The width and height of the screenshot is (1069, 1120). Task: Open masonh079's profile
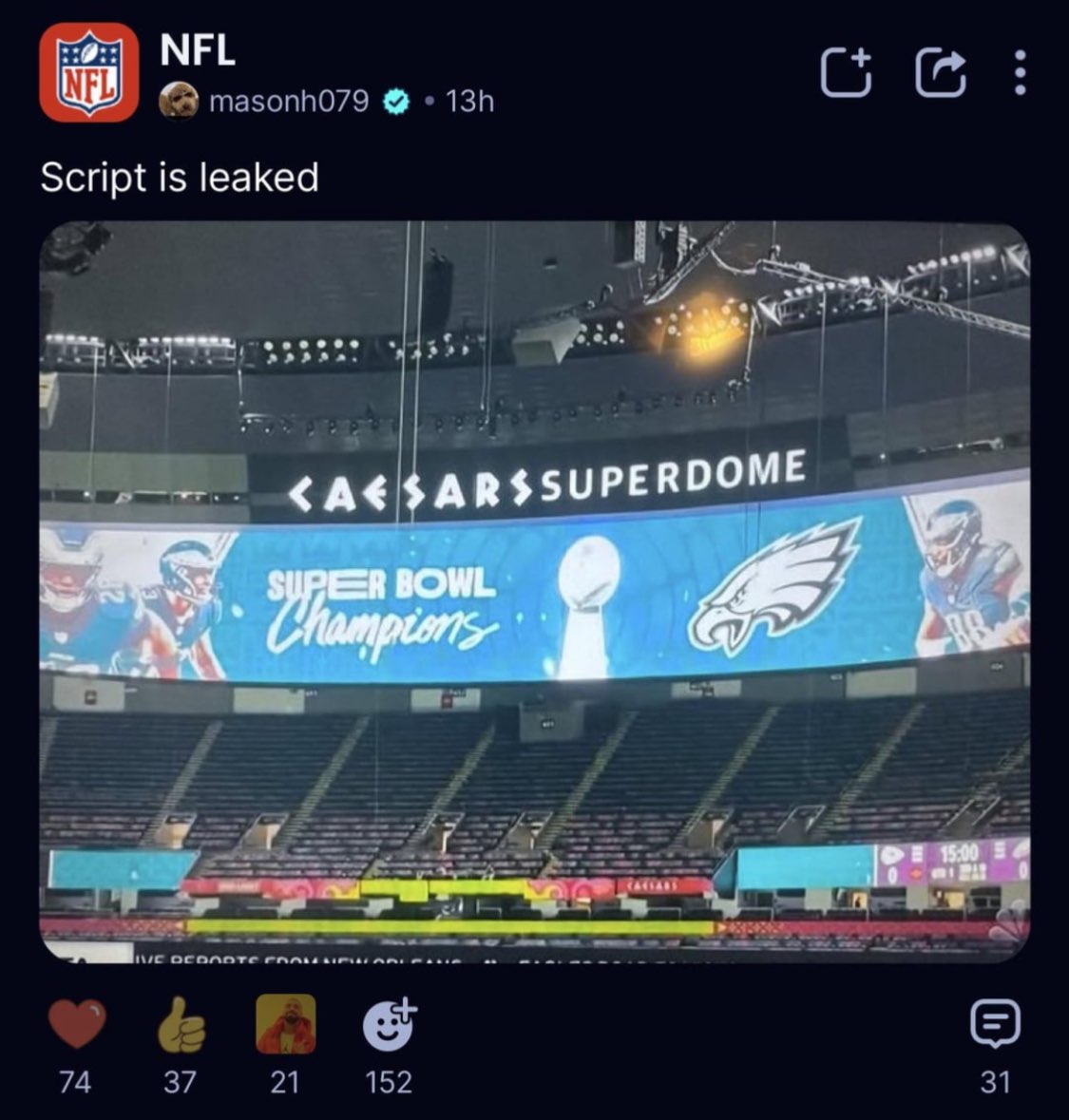(288, 101)
